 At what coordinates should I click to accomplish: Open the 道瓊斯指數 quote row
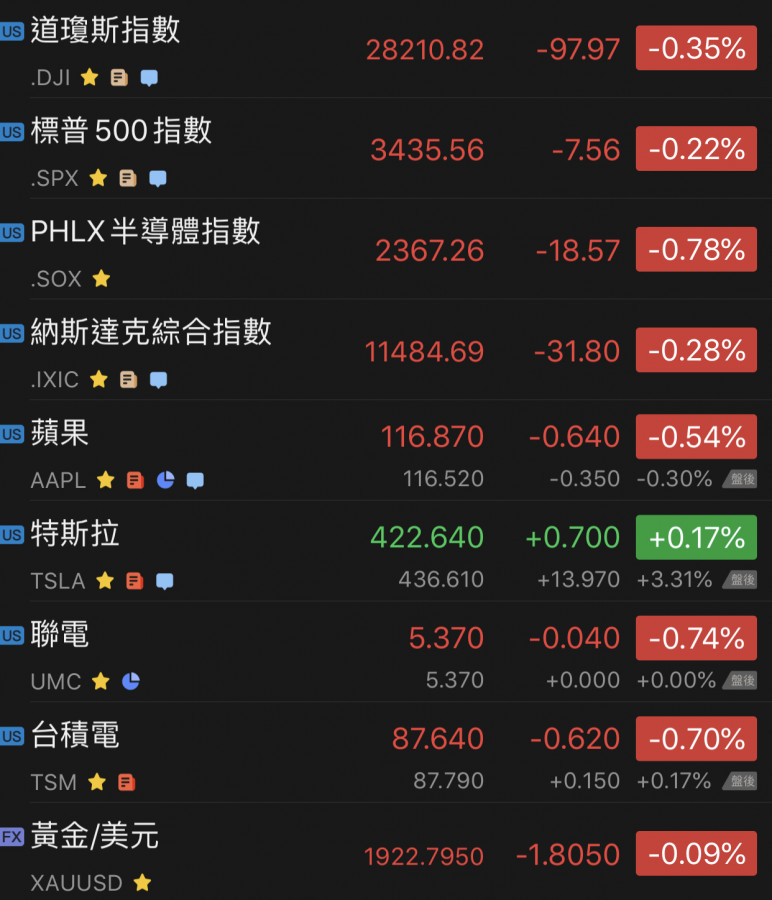point(106,30)
